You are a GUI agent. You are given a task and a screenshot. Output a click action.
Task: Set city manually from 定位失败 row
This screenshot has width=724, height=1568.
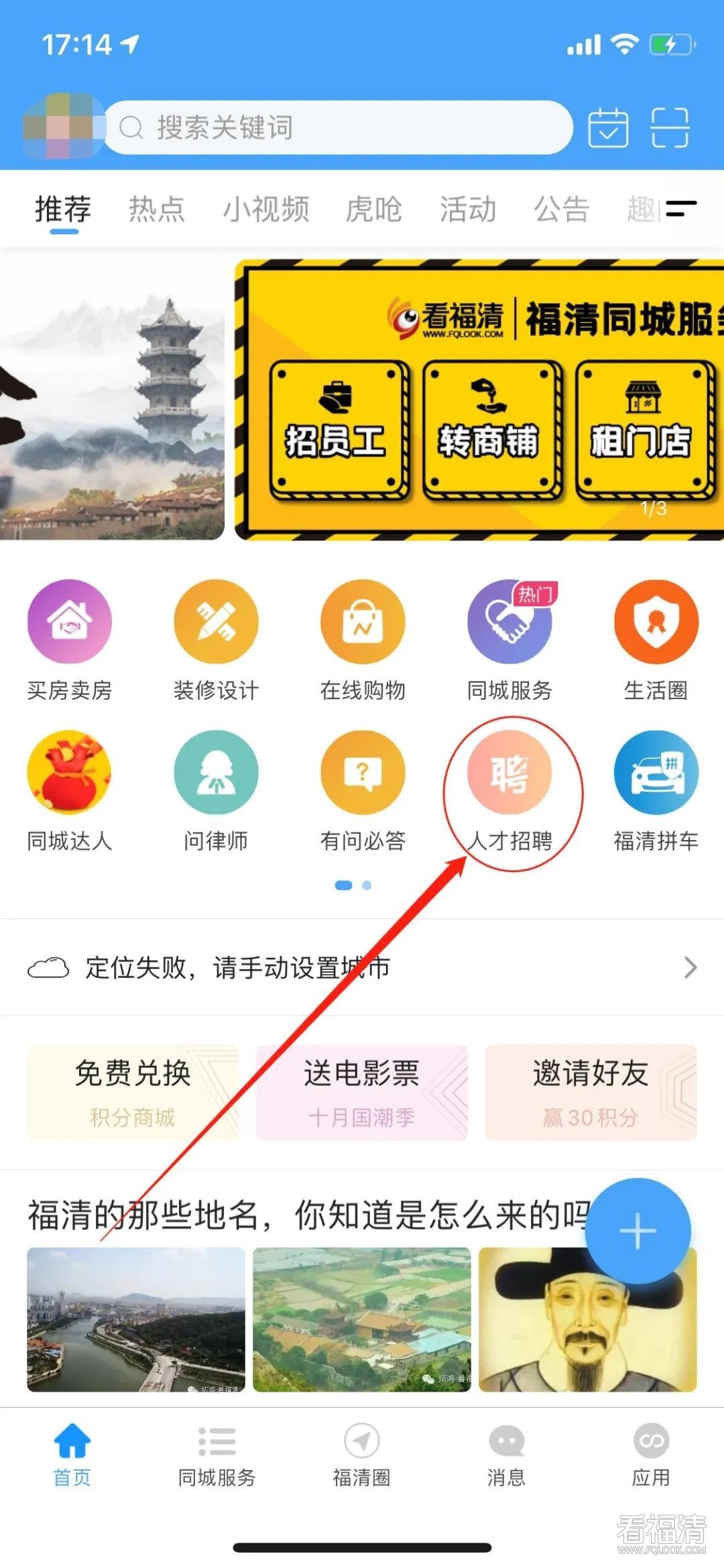click(362, 967)
